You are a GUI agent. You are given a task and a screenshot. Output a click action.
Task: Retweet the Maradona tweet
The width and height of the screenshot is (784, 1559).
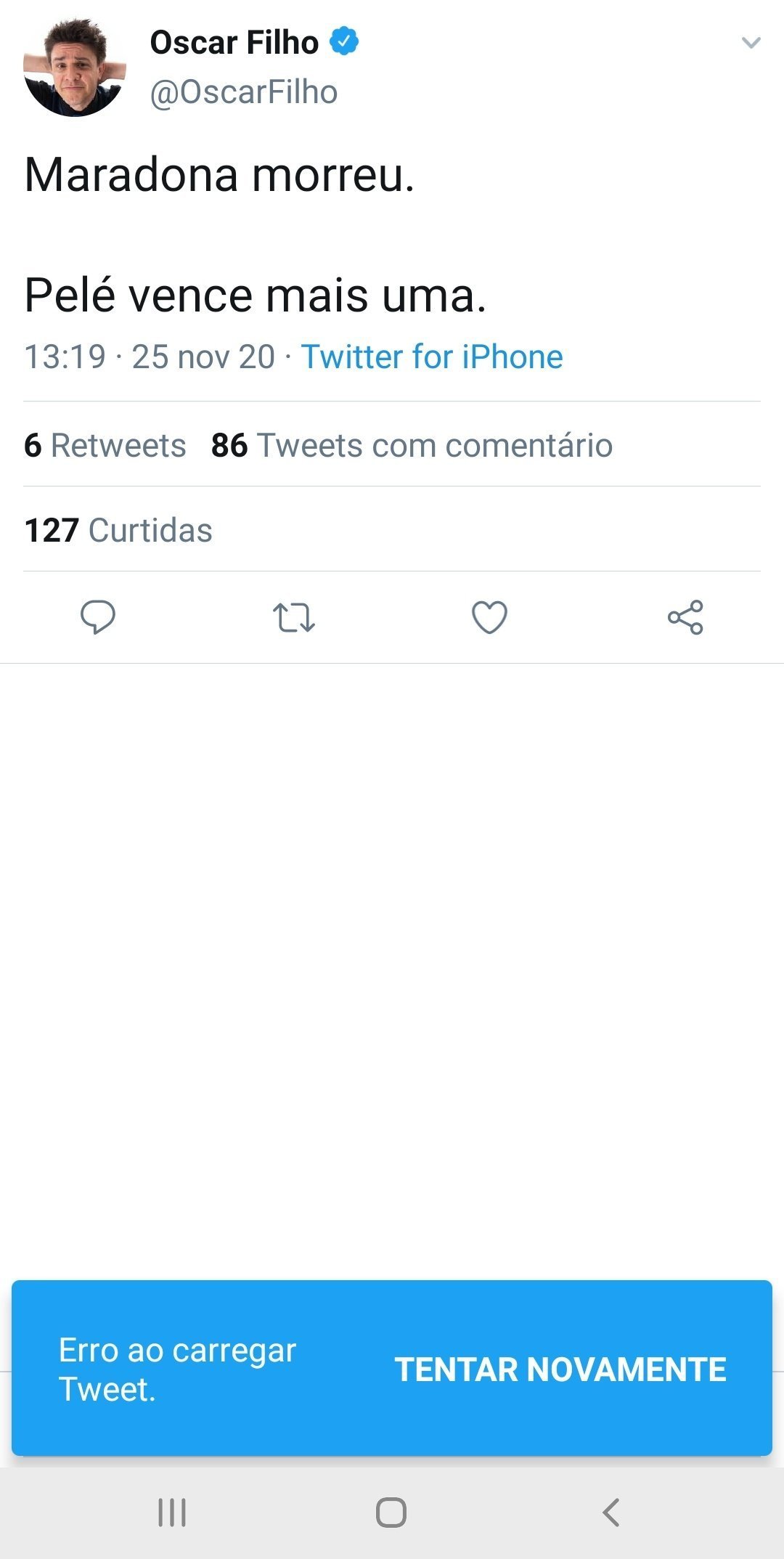(x=293, y=617)
